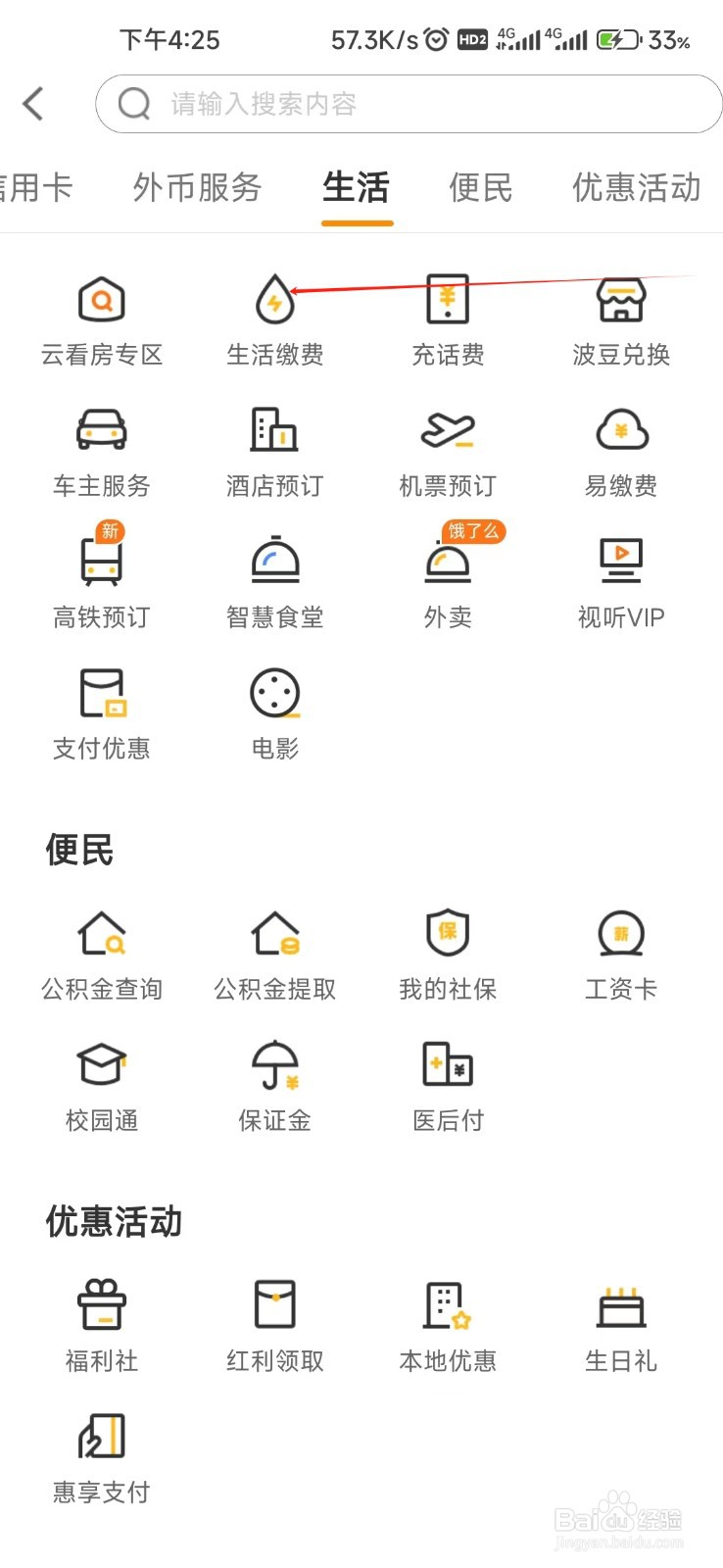This screenshot has height=1568, width=723.
Task: Open 红利领取
Action: pos(275,1327)
